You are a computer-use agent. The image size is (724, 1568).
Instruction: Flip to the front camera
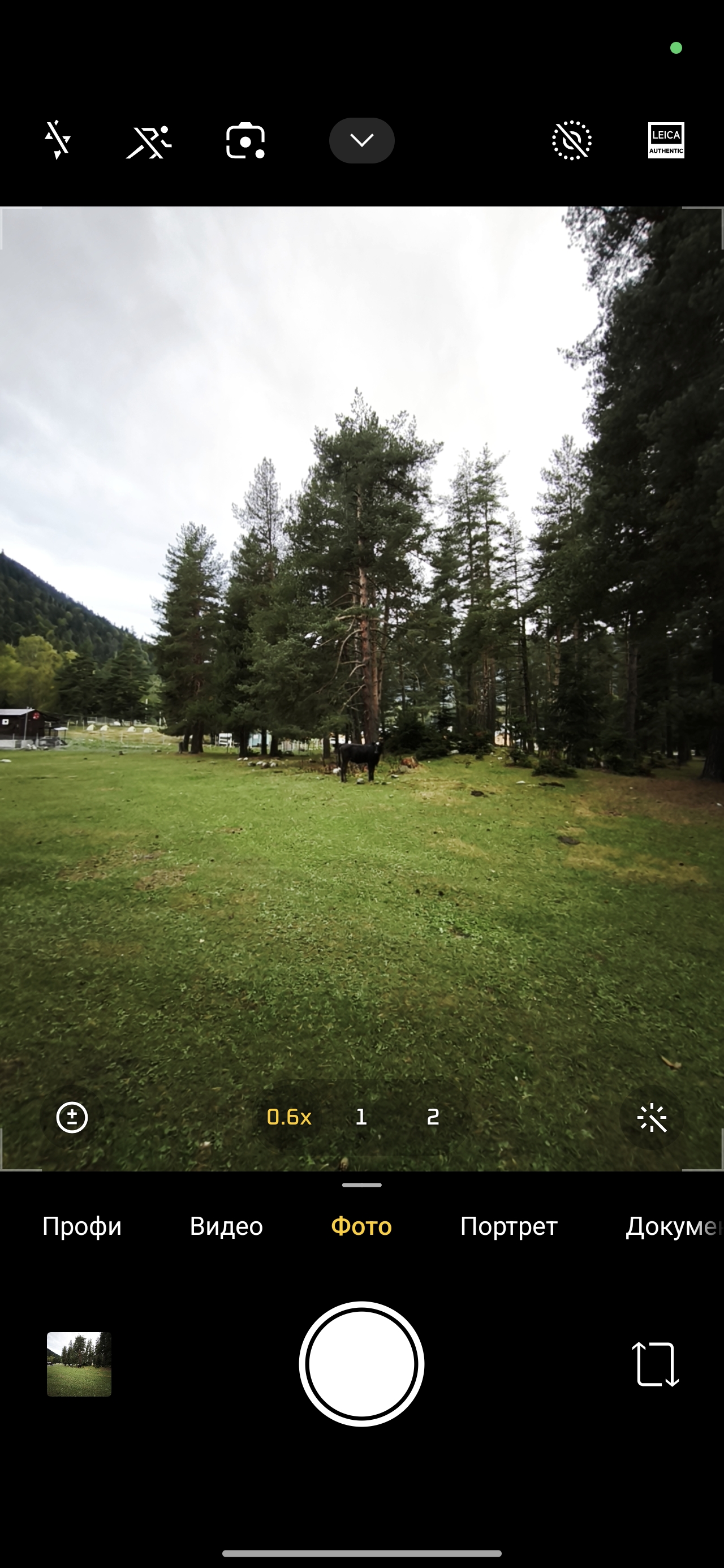(x=655, y=1364)
